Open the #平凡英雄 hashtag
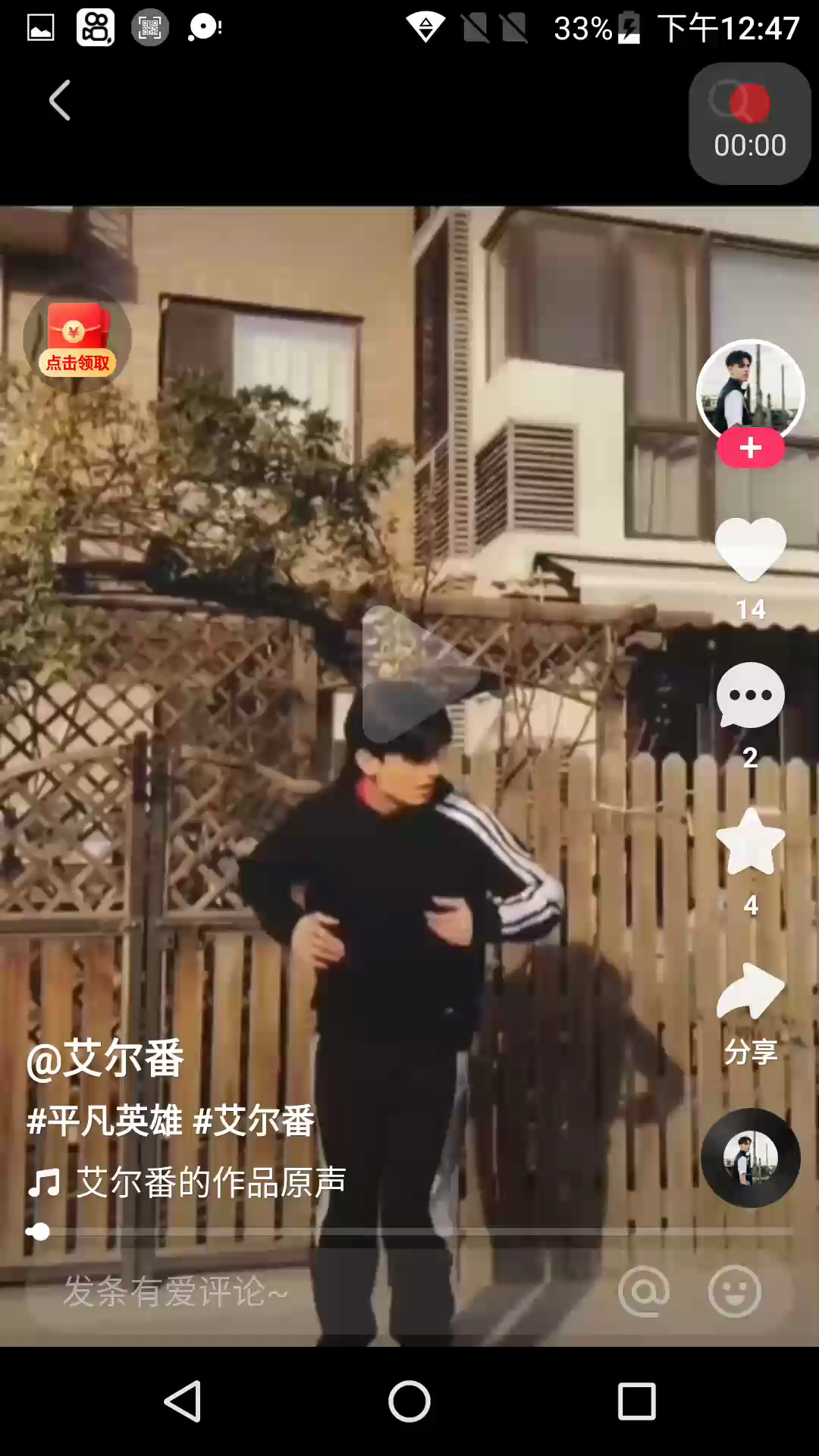 [105, 1121]
